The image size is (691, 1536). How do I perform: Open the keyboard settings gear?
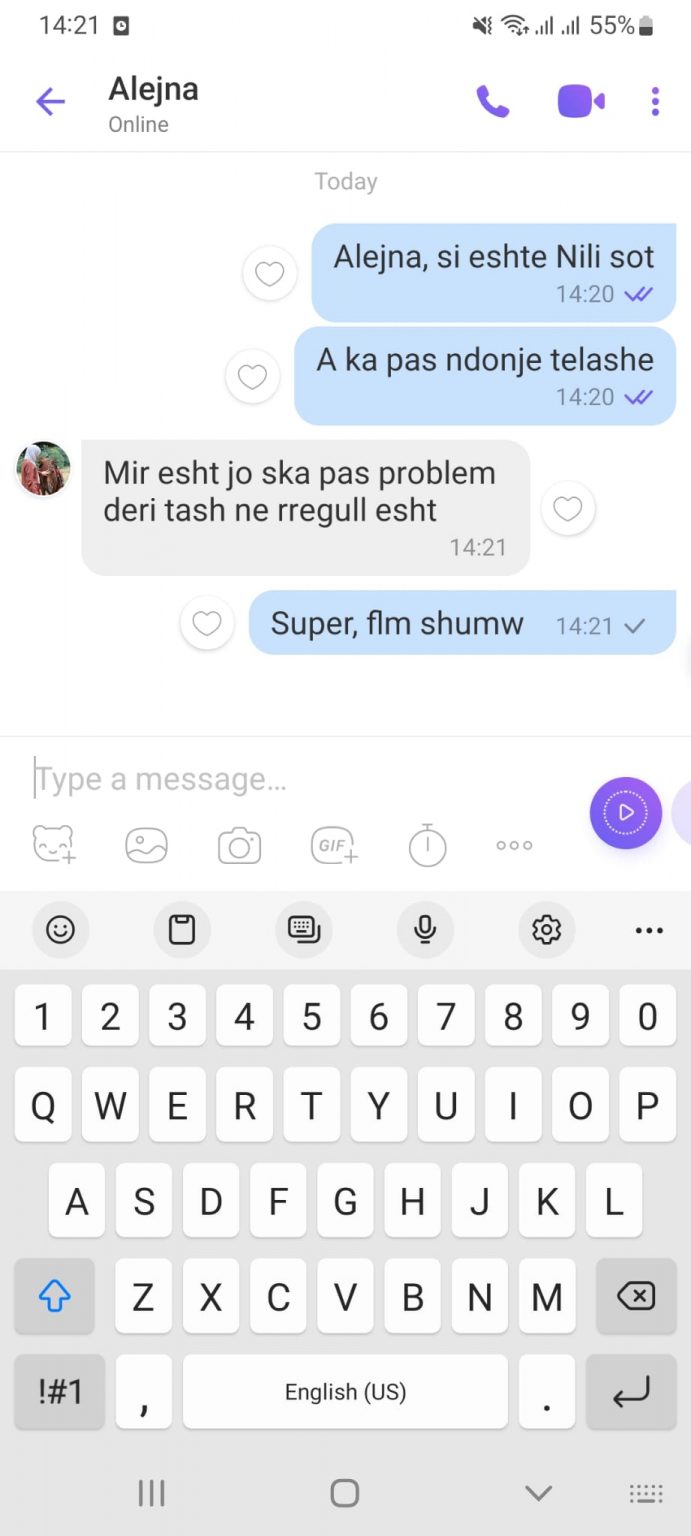546,930
